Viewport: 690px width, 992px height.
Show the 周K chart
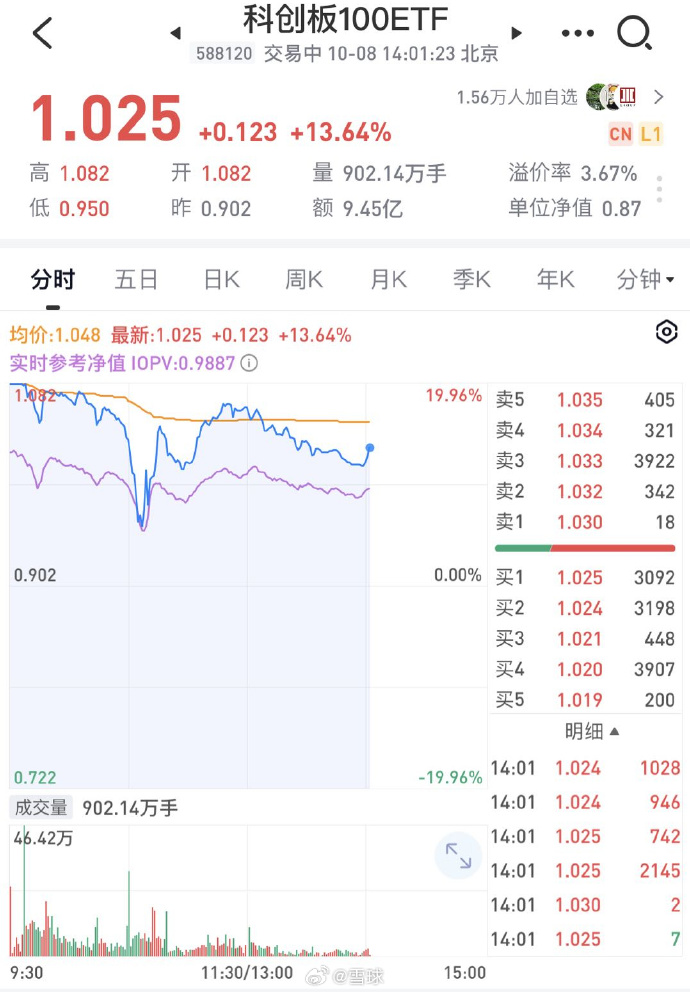[x=304, y=280]
